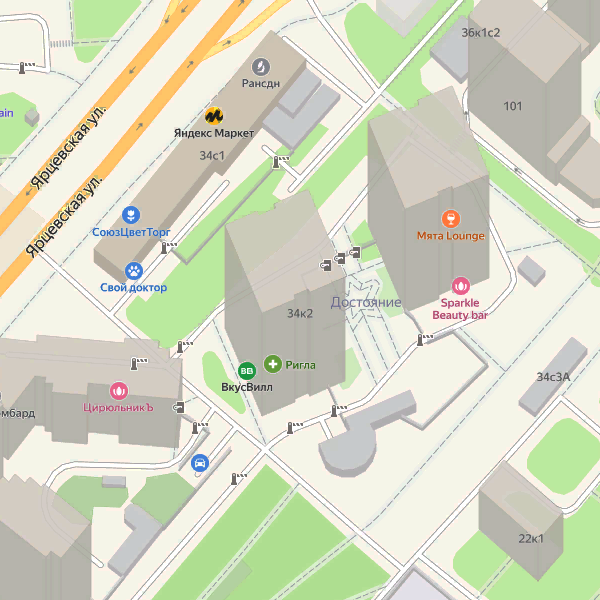Open the ЦирюльникЪ barbershop pin

[119, 391]
